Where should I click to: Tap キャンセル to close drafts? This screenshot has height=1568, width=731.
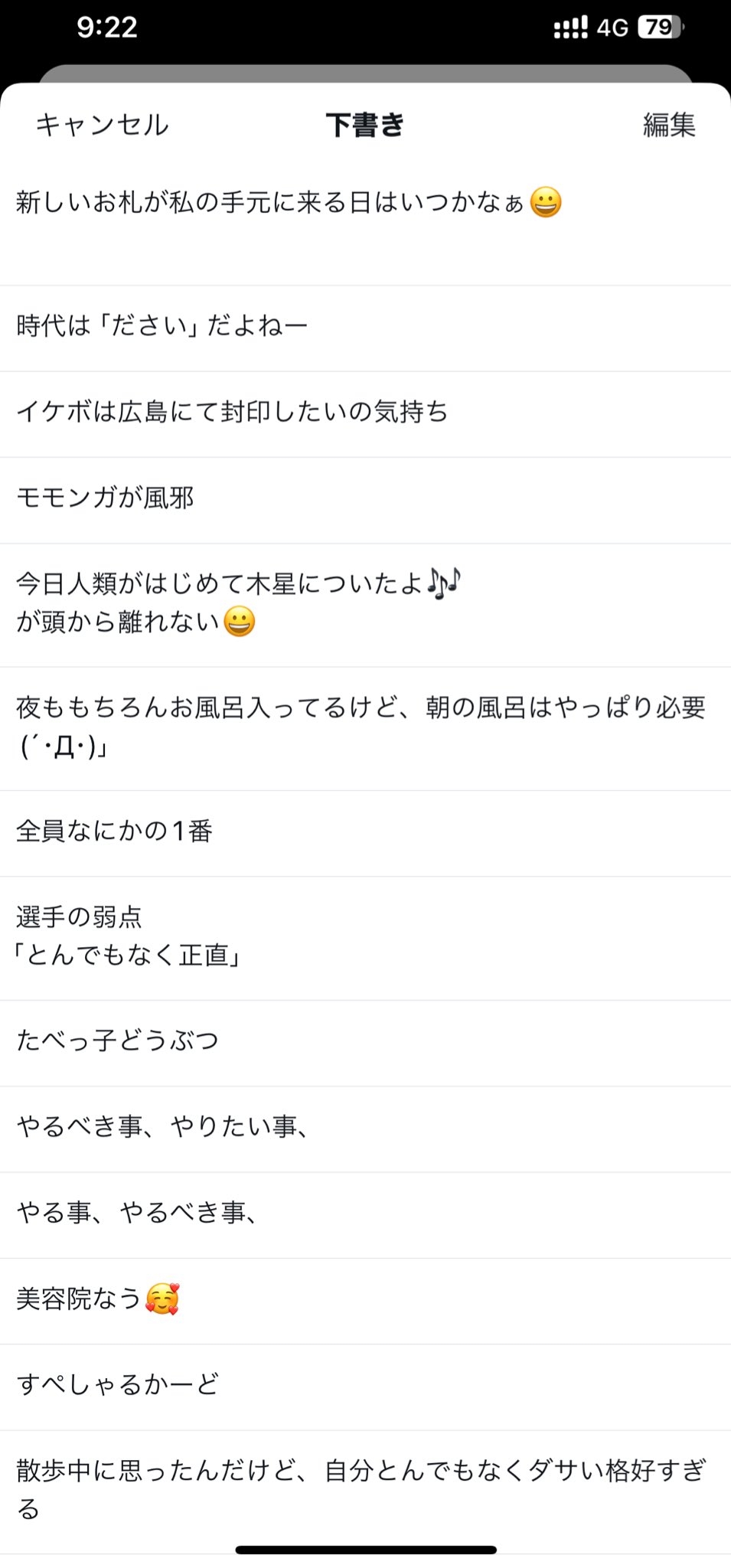[102, 125]
